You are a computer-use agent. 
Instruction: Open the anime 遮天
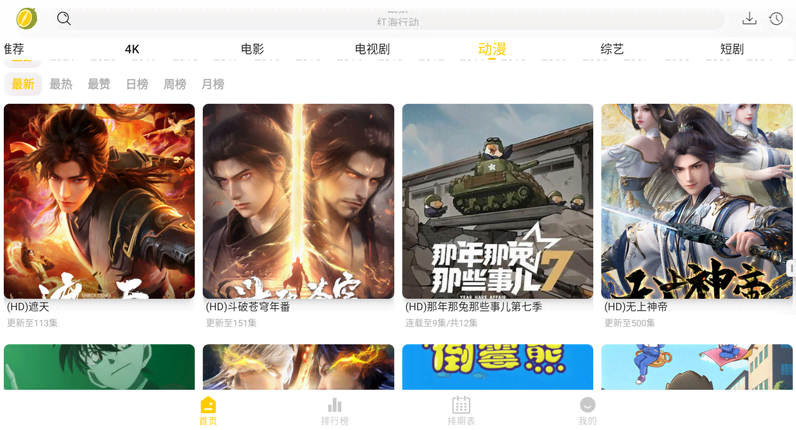pyautogui.click(x=99, y=202)
